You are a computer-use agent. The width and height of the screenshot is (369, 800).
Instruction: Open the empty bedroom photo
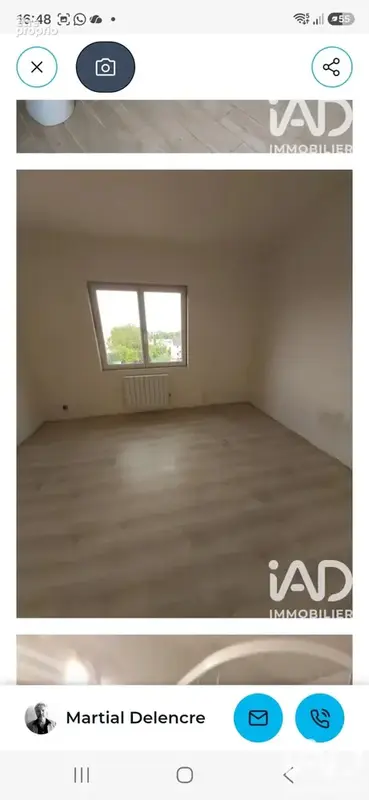(x=184, y=394)
